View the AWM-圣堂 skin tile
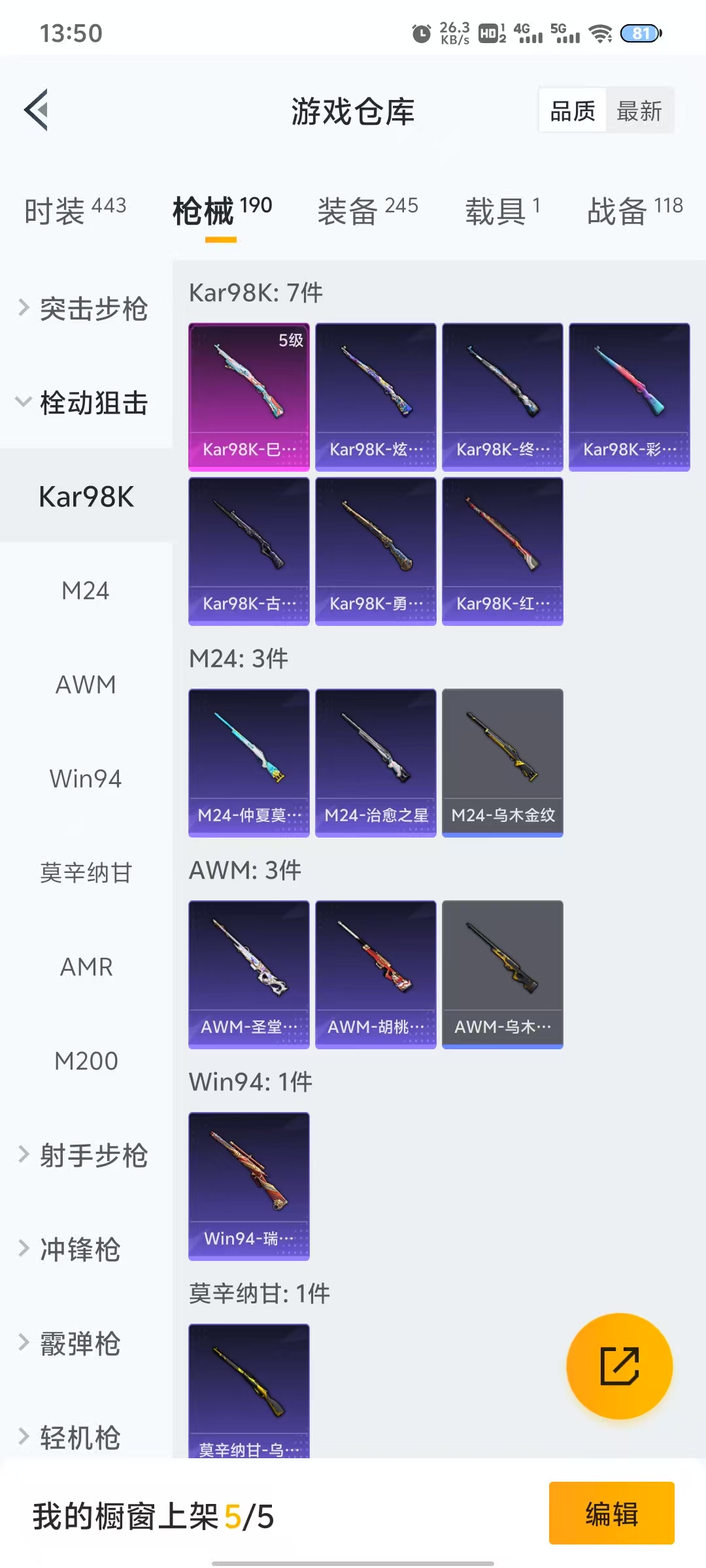The height and width of the screenshot is (1568, 706). pyautogui.click(x=248, y=973)
